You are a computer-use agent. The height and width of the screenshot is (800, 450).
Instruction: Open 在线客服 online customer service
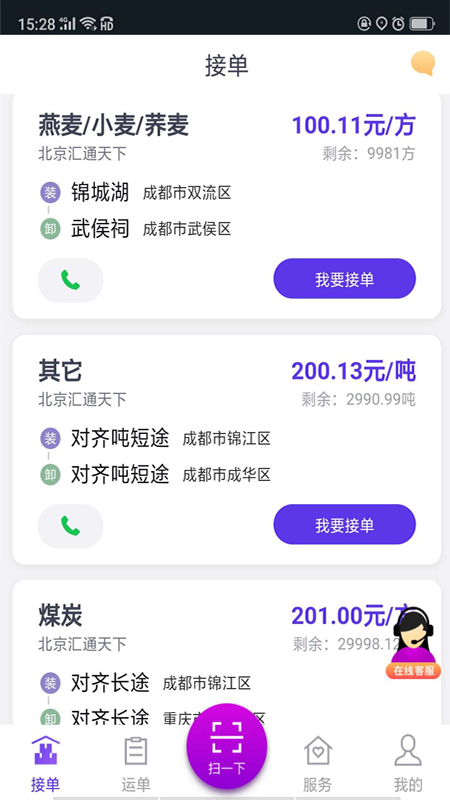pyautogui.click(x=413, y=643)
